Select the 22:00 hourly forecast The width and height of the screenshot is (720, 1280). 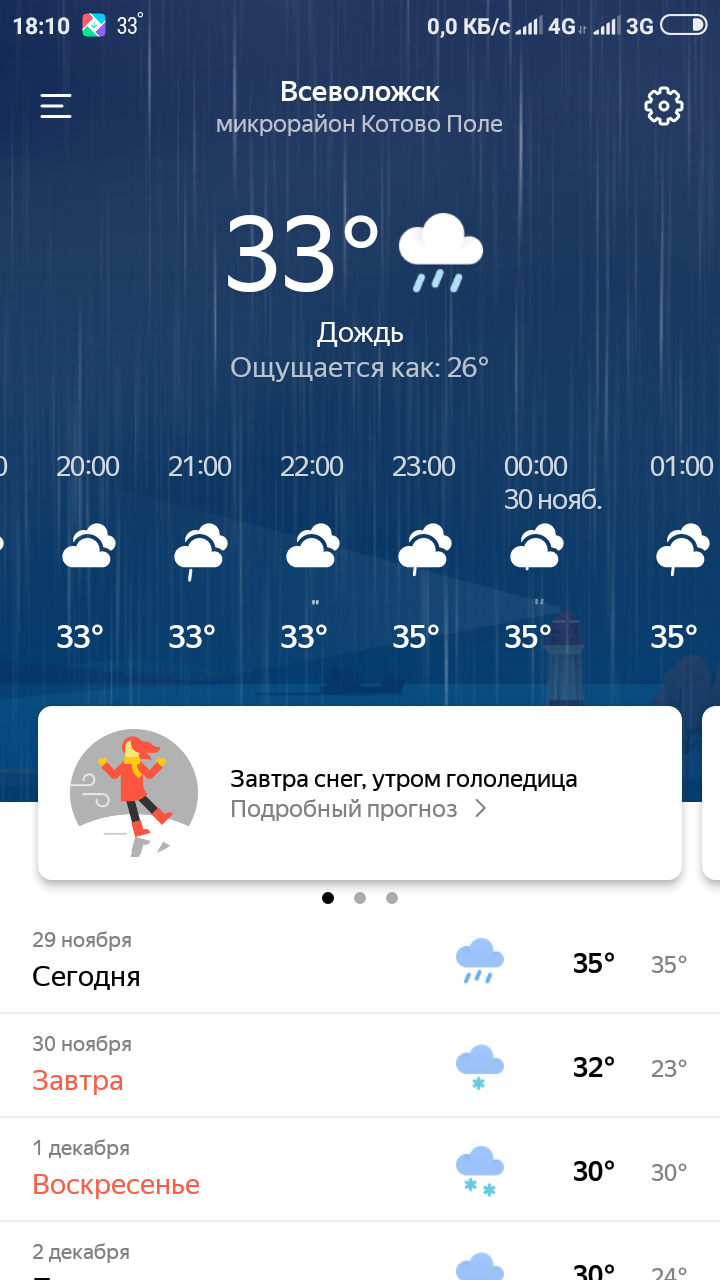[311, 550]
